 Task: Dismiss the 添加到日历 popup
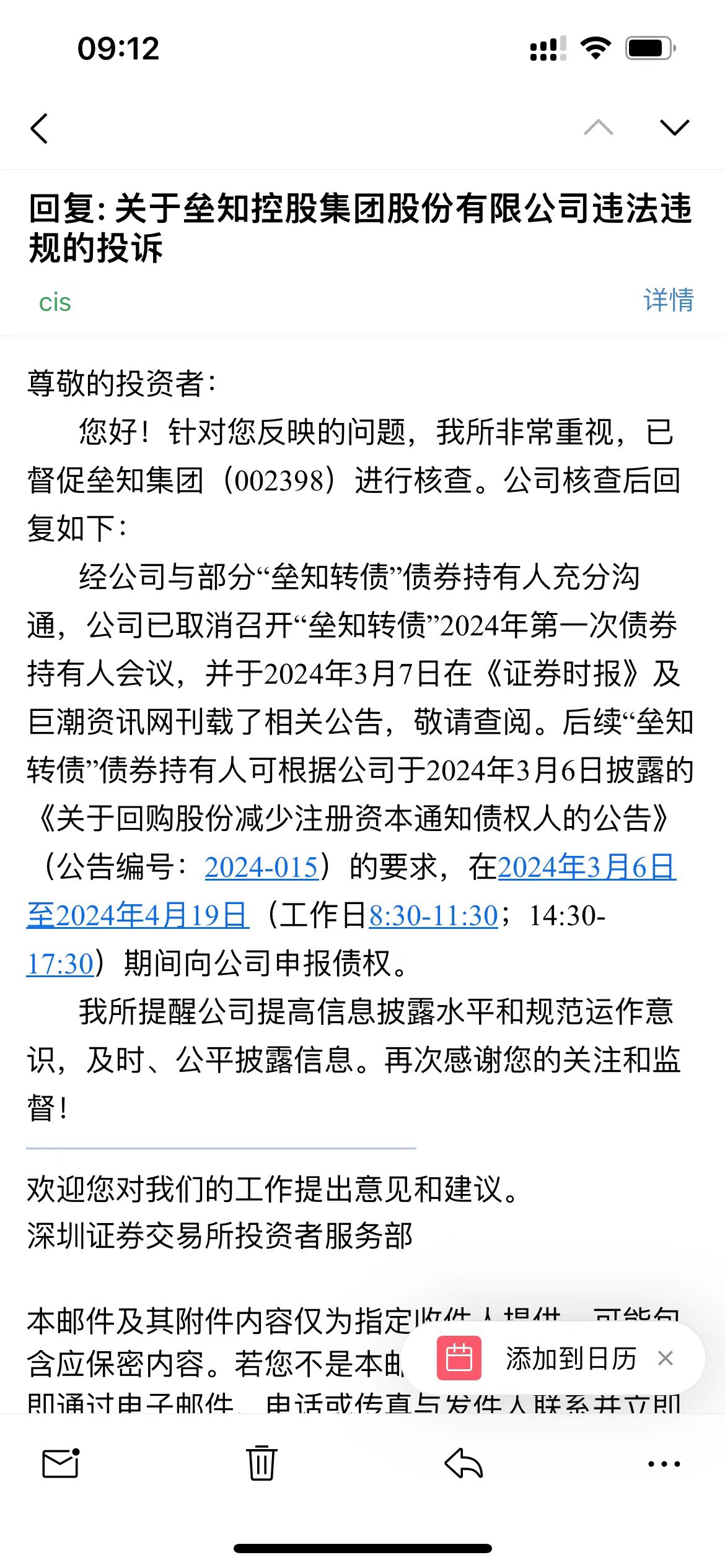(666, 1359)
